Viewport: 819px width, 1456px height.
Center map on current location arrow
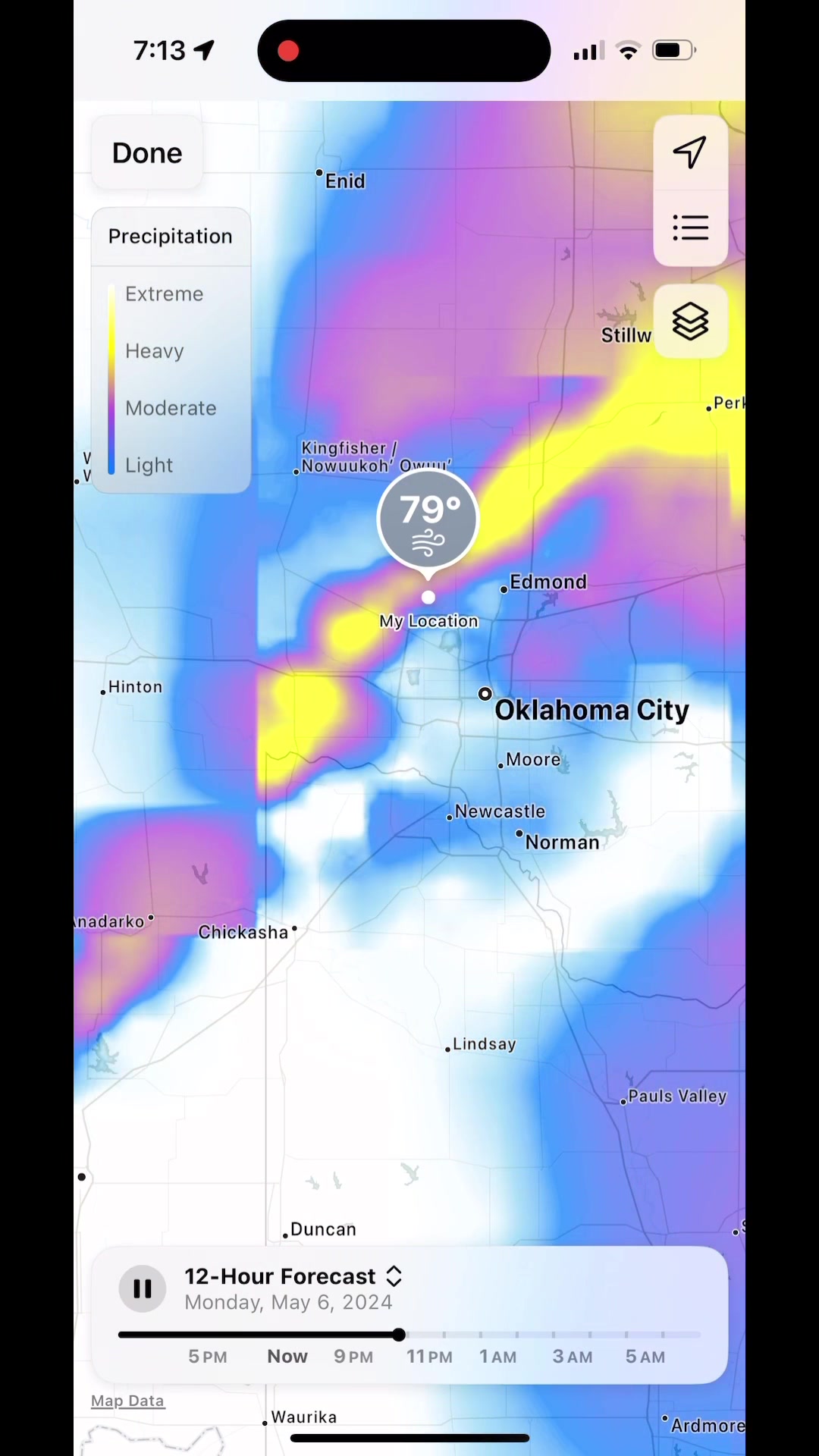click(x=690, y=152)
